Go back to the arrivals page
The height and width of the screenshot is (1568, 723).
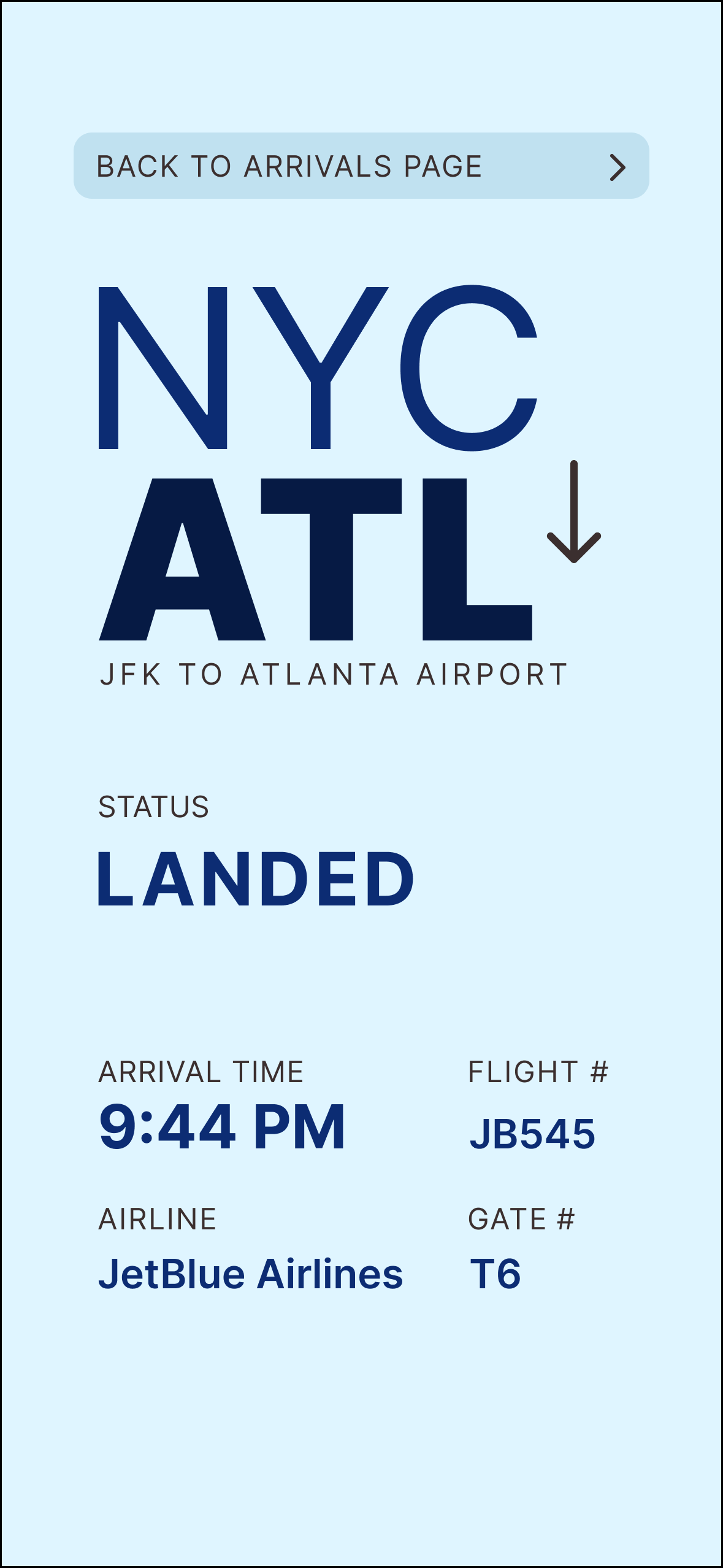(361, 166)
